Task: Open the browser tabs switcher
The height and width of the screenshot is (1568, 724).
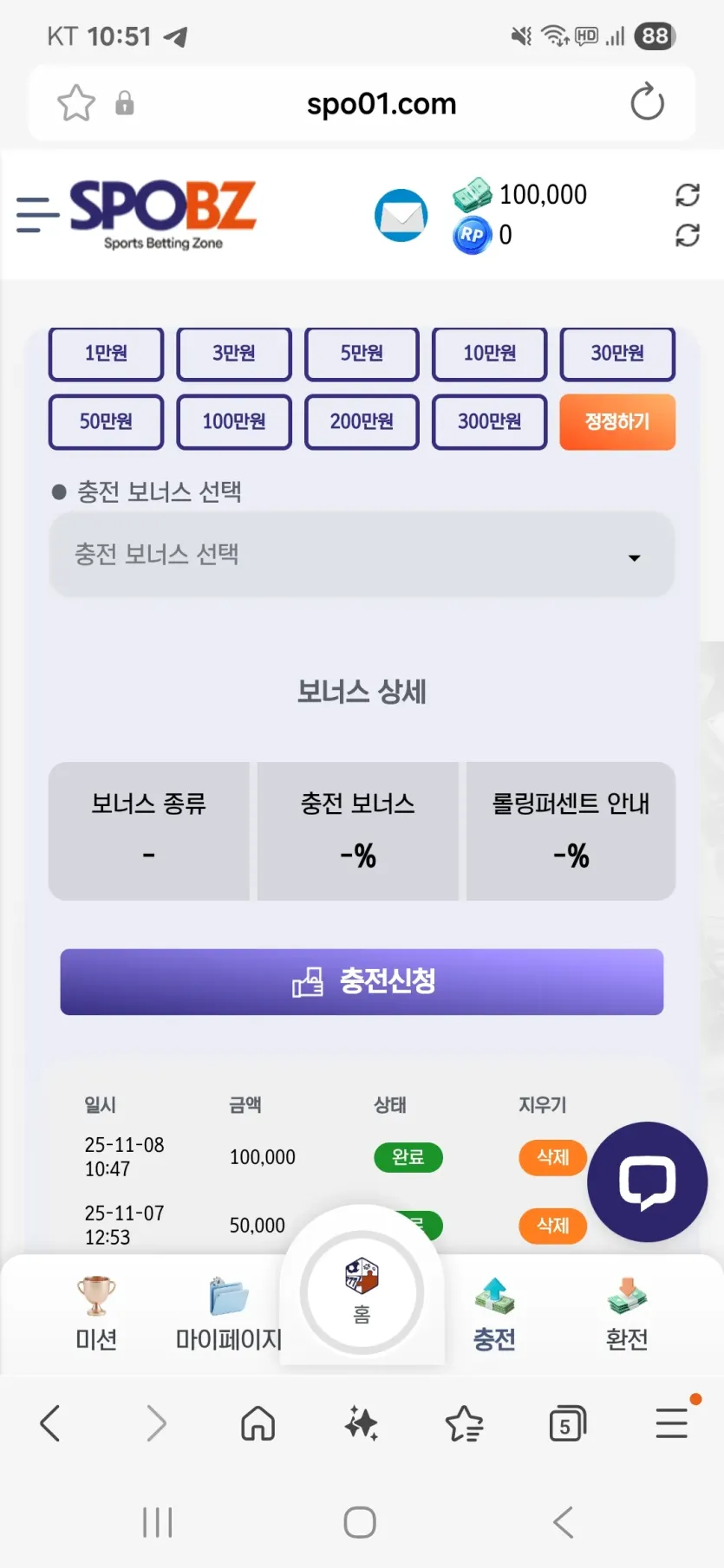Action: [568, 1423]
